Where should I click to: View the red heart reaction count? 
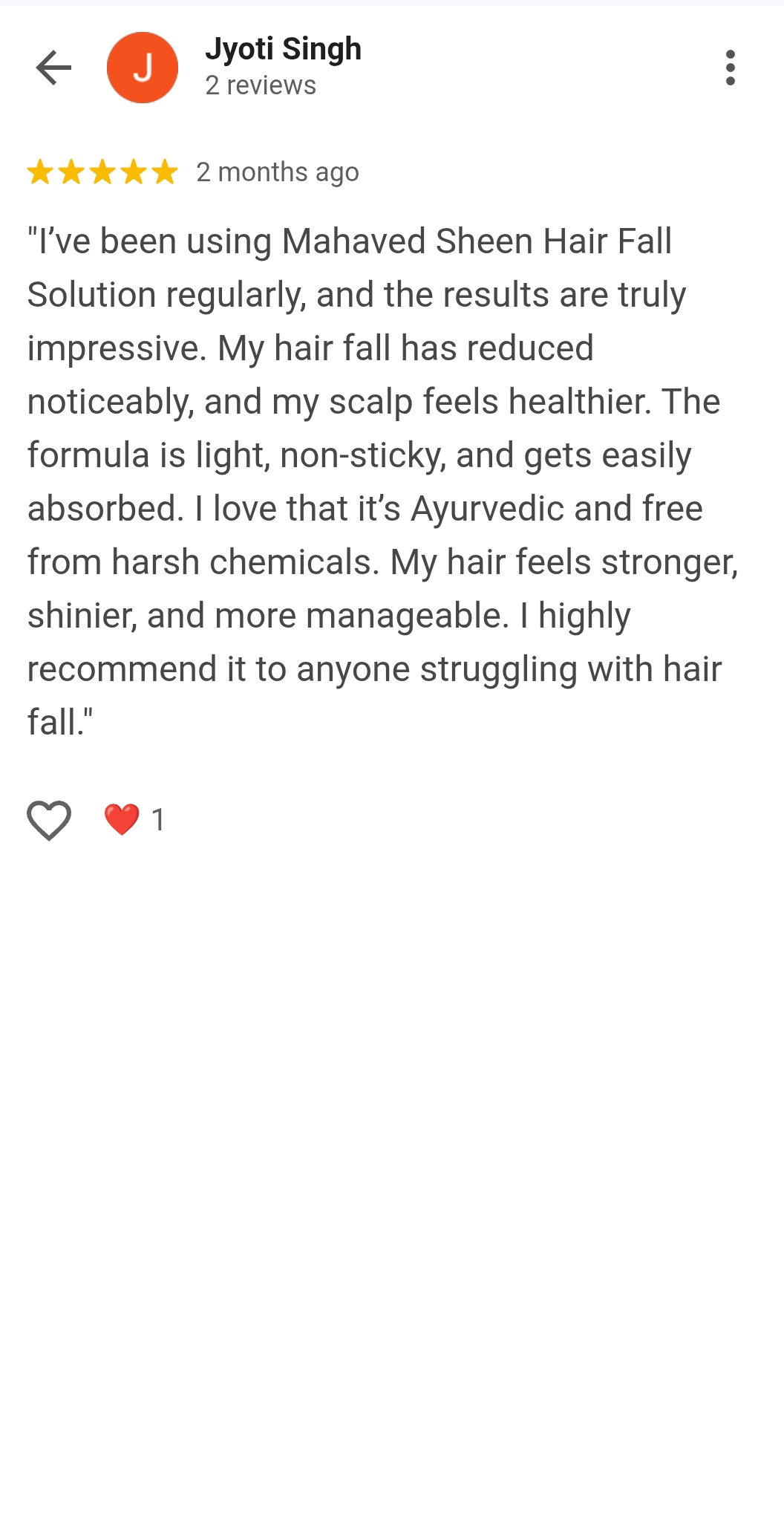tap(134, 820)
